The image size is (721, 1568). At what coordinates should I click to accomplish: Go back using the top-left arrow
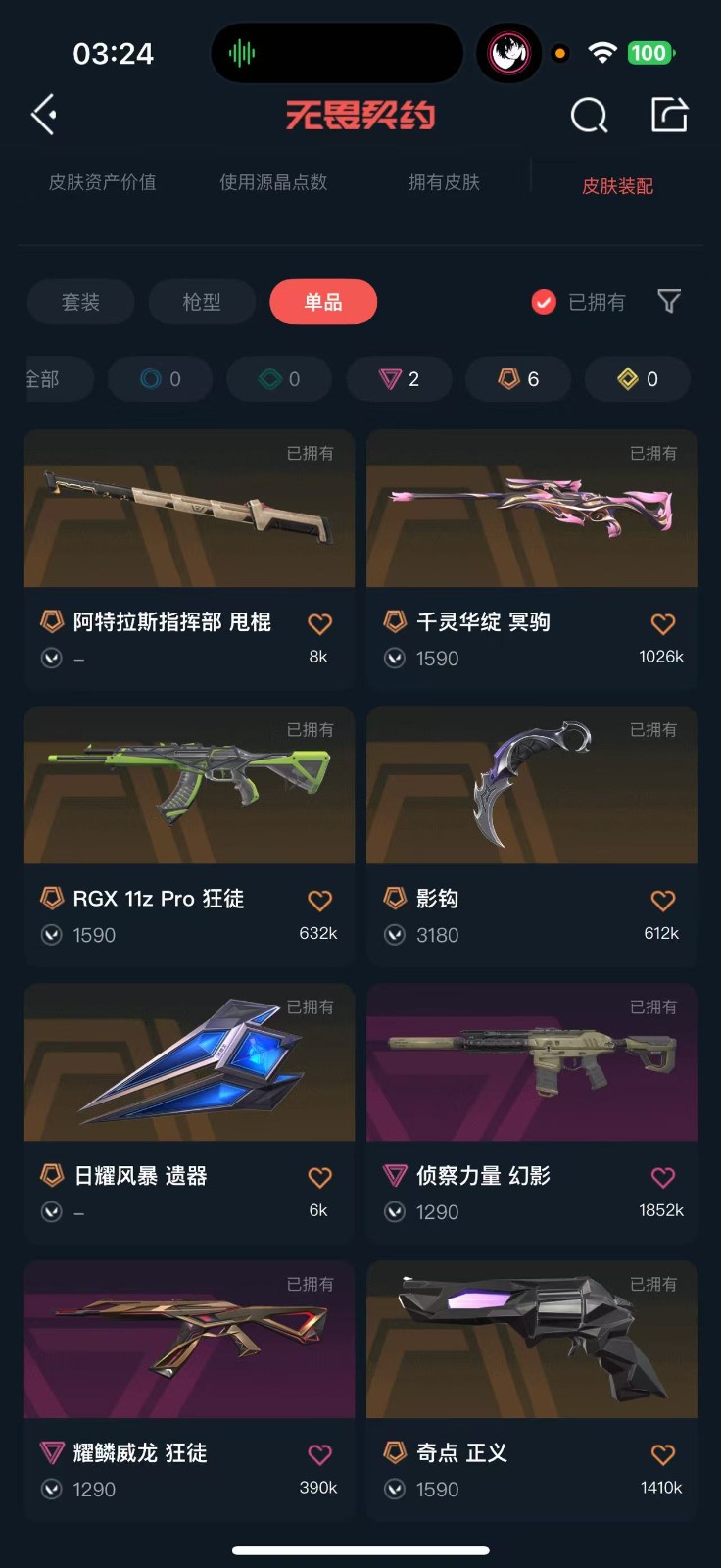[x=44, y=115]
